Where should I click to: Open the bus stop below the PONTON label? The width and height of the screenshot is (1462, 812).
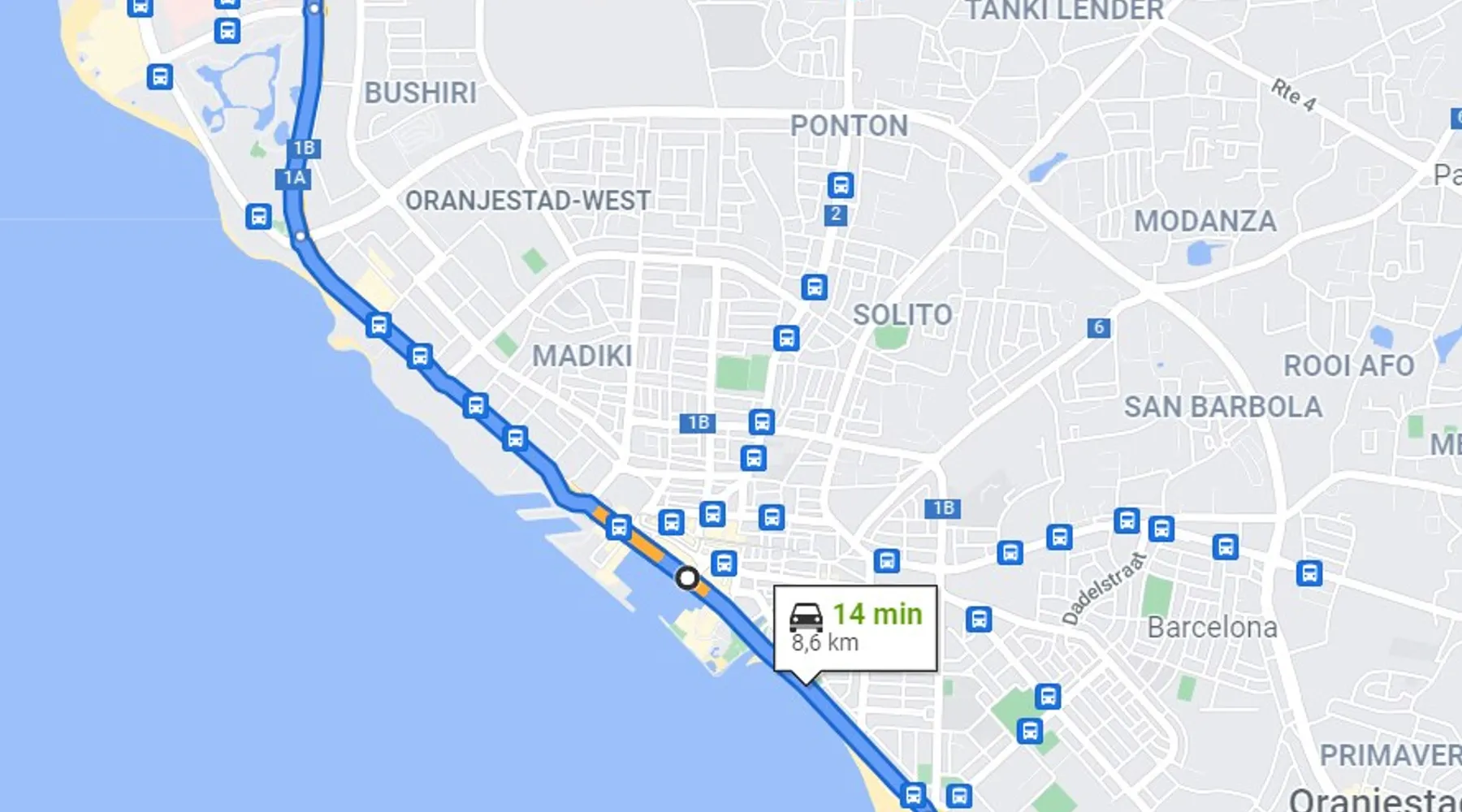click(841, 185)
